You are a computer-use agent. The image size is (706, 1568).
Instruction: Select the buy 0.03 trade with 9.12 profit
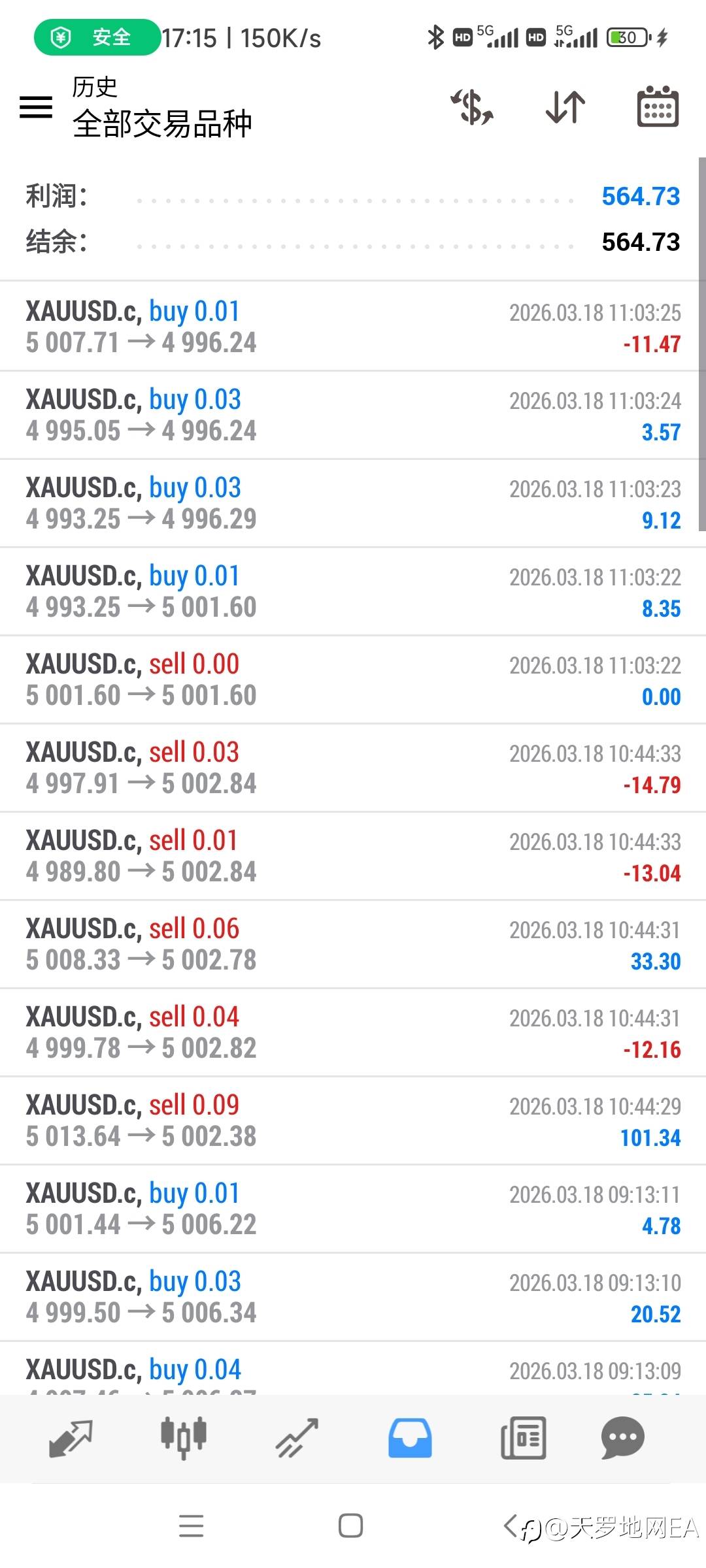(353, 503)
